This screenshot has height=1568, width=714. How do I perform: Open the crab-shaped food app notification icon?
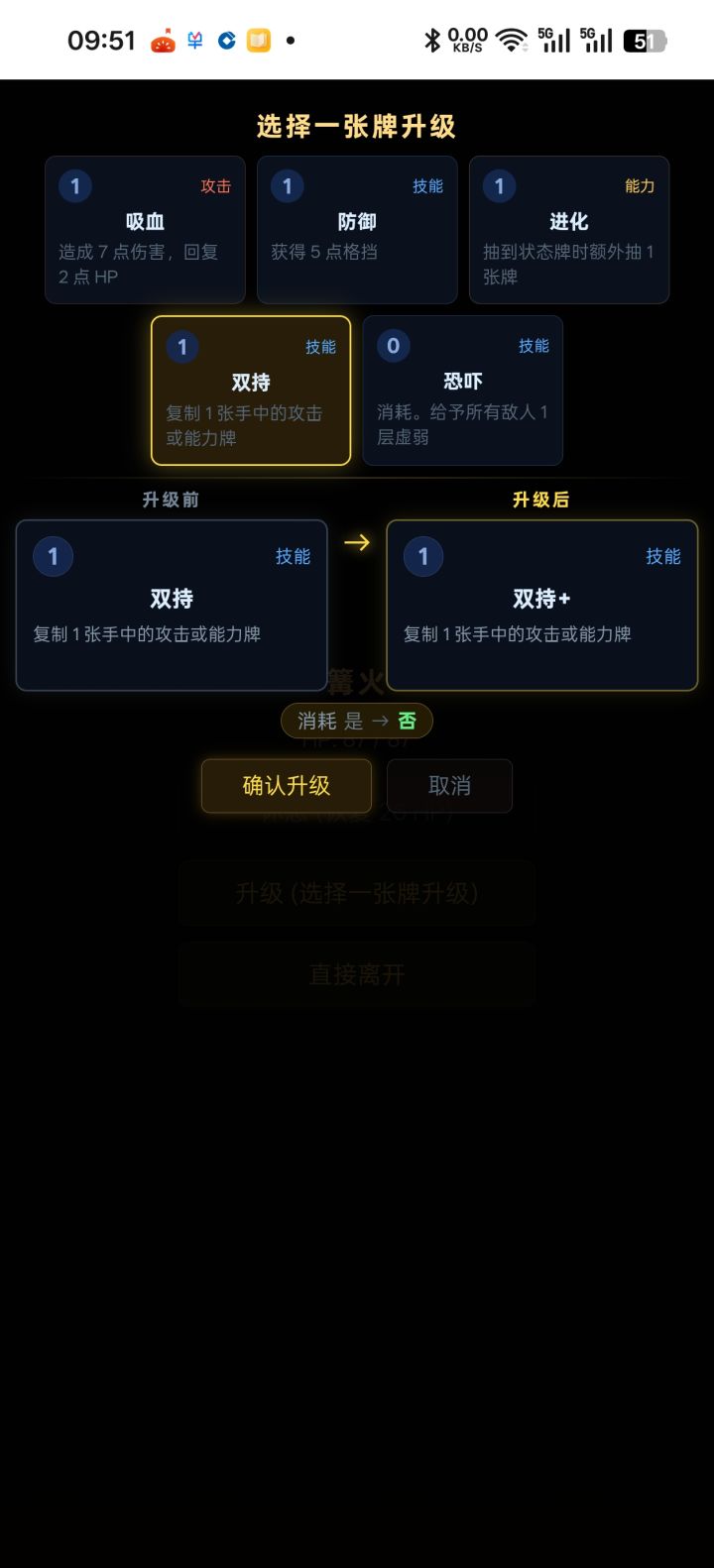(x=162, y=40)
